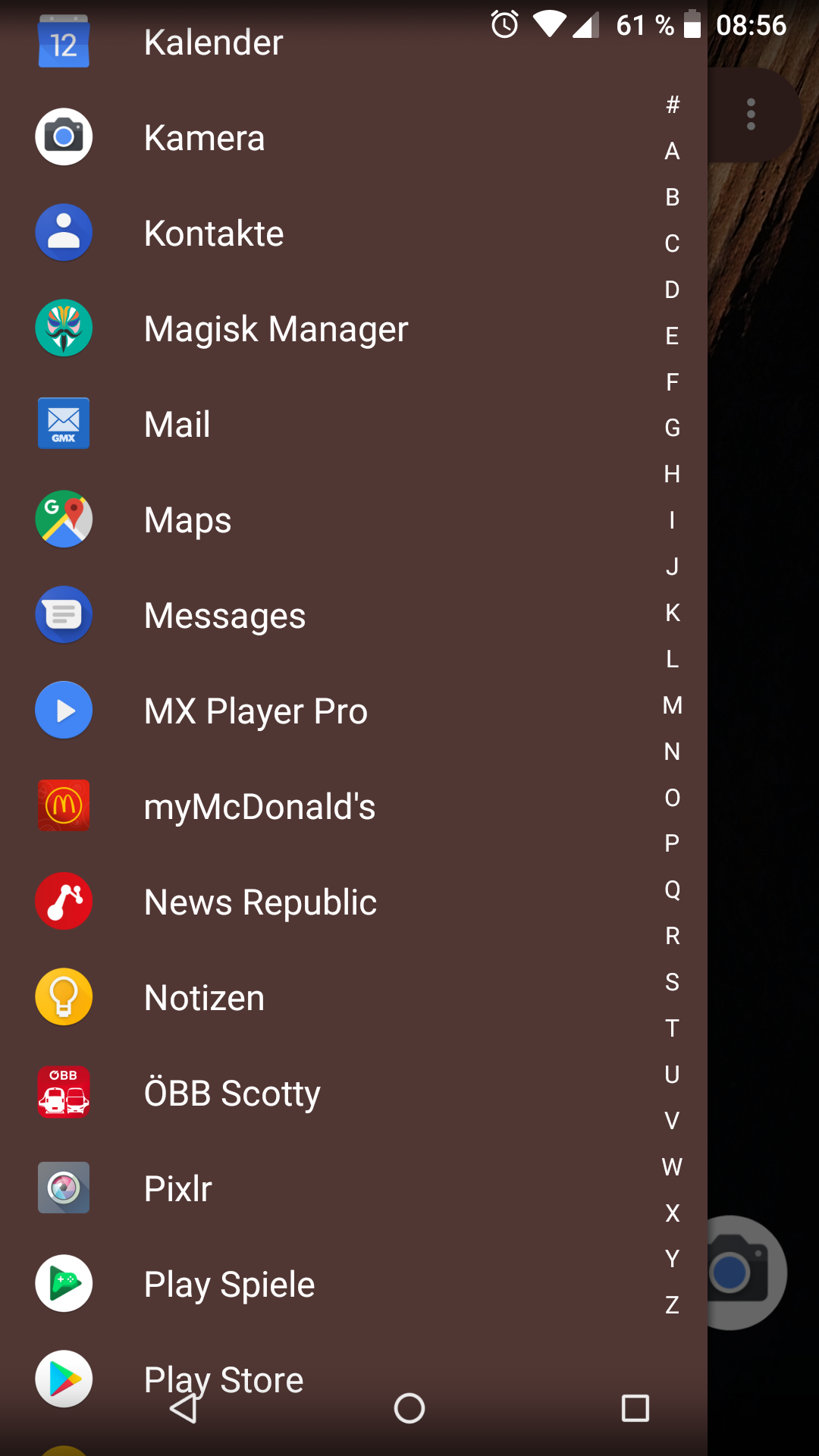The height and width of the screenshot is (1456, 819).
Task: Jump to letter A in the index
Action: (x=672, y=152)
